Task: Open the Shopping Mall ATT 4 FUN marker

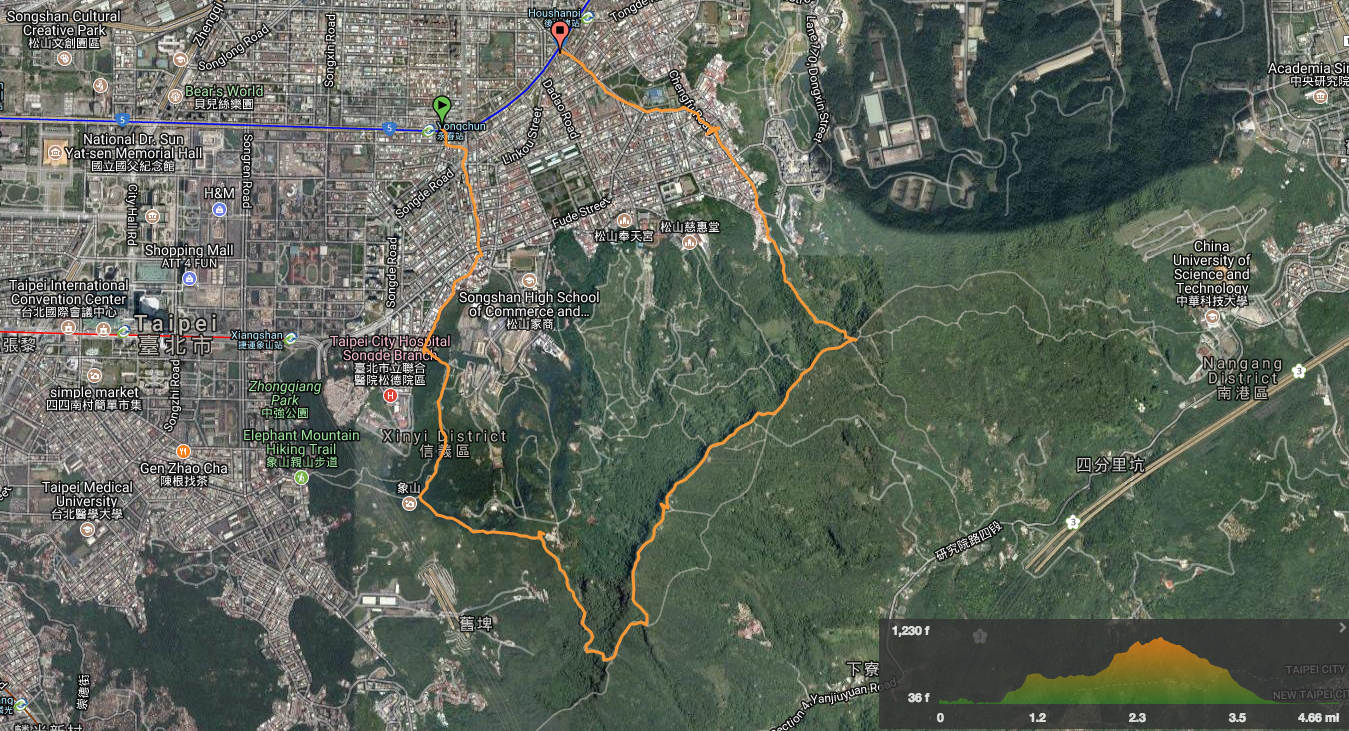Action: [189, 277]
